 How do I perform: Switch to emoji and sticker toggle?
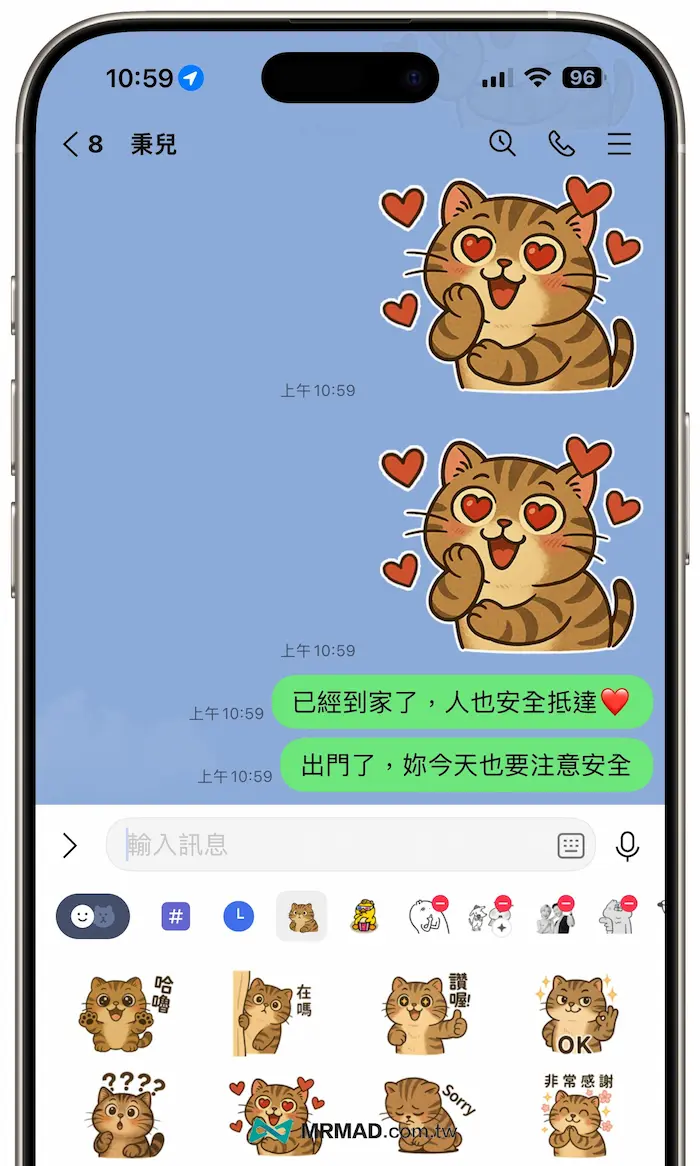pos(93,916)
